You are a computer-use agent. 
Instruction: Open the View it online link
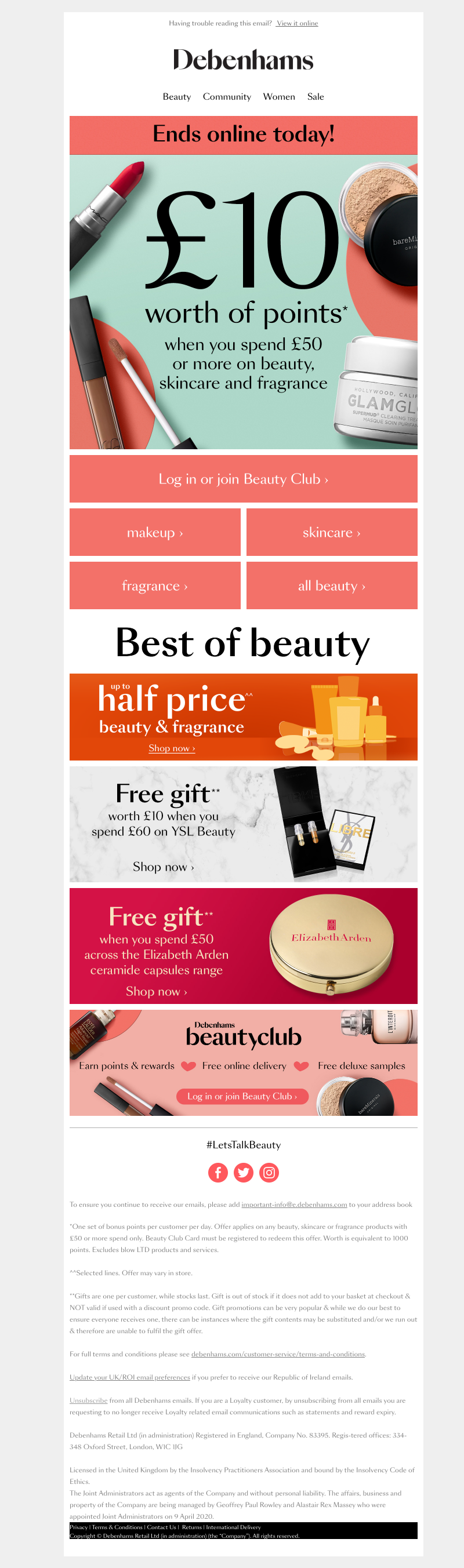point(297,23)
